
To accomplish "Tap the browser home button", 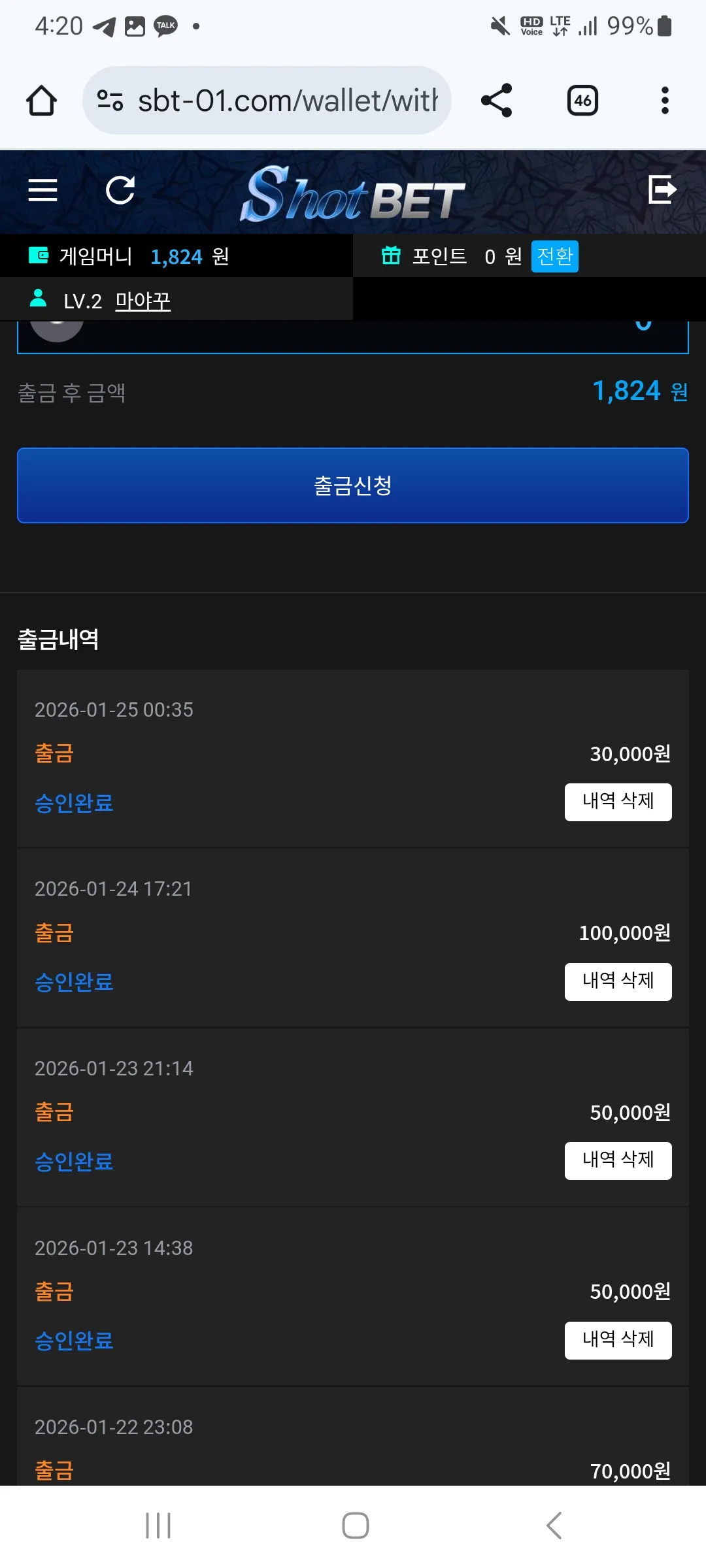I will click(x=41, y=101).
